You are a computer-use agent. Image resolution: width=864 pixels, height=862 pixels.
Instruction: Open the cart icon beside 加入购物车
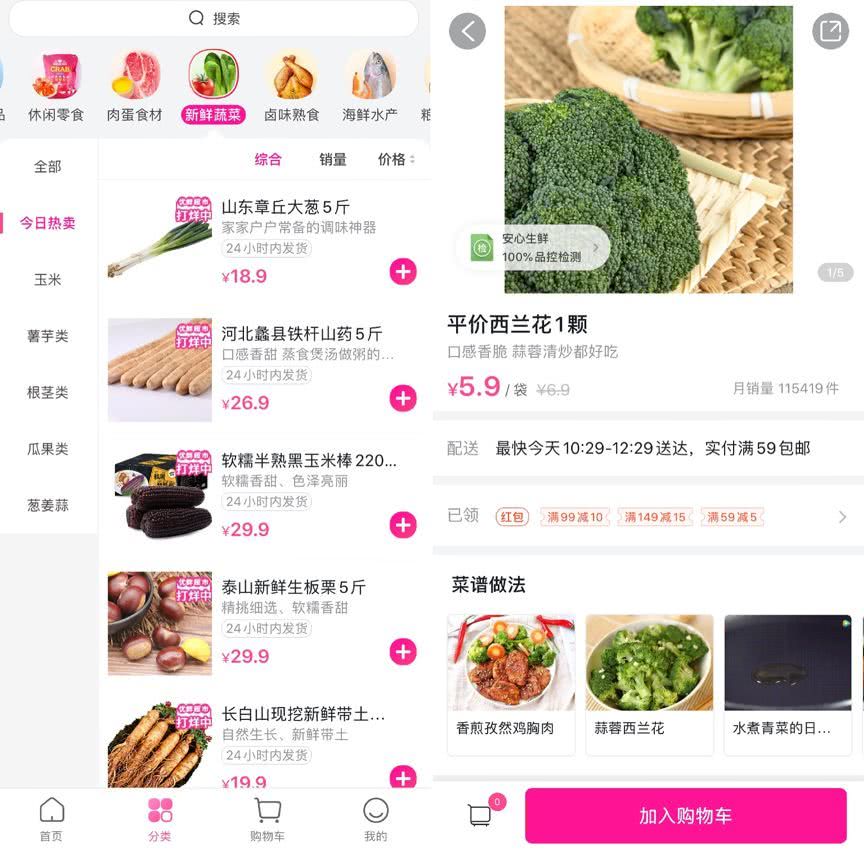pos(481,815)
